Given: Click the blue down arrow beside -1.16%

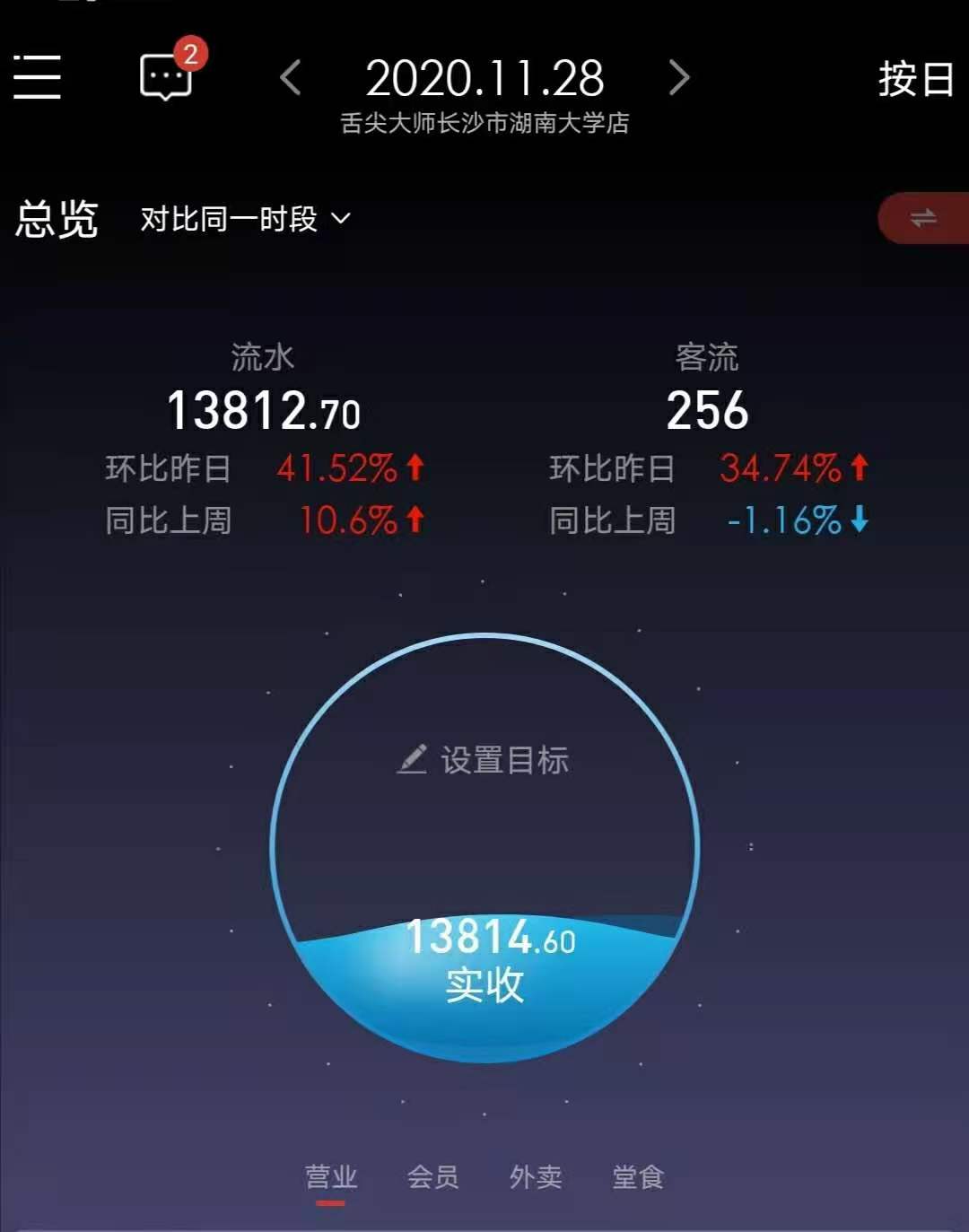Looking at the screenshot, I should coord(860,519).
